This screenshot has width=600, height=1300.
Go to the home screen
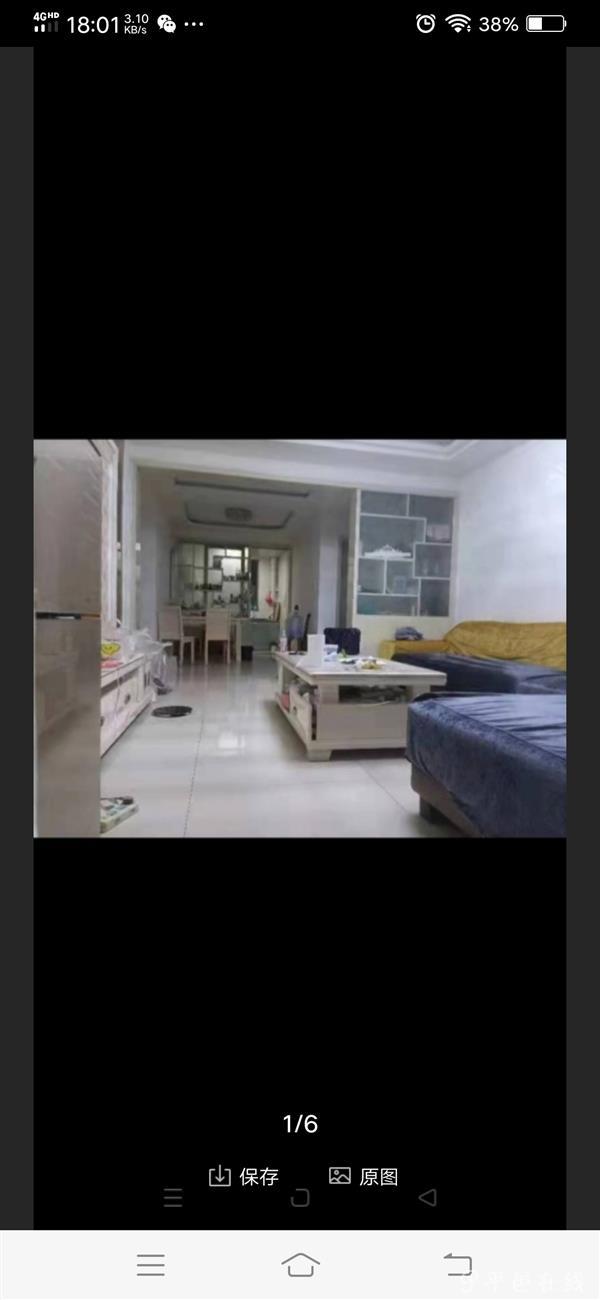point(300,1264)
